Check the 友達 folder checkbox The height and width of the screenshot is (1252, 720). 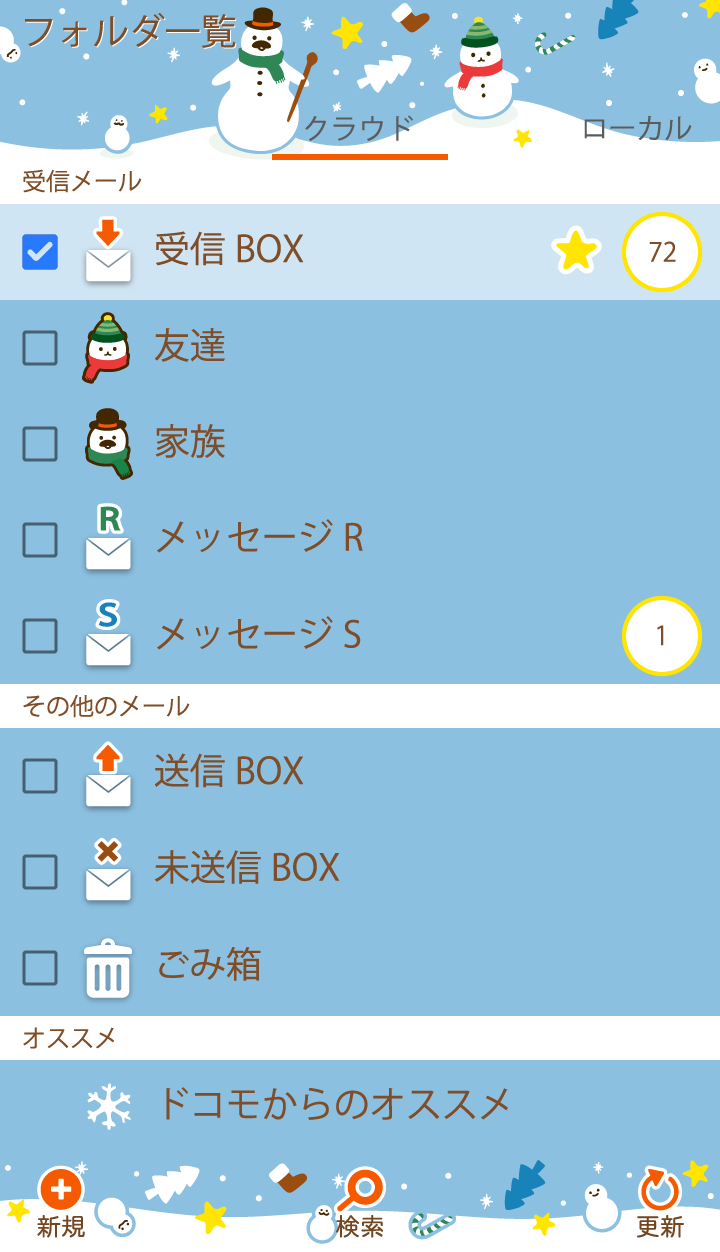click(40, 348)
